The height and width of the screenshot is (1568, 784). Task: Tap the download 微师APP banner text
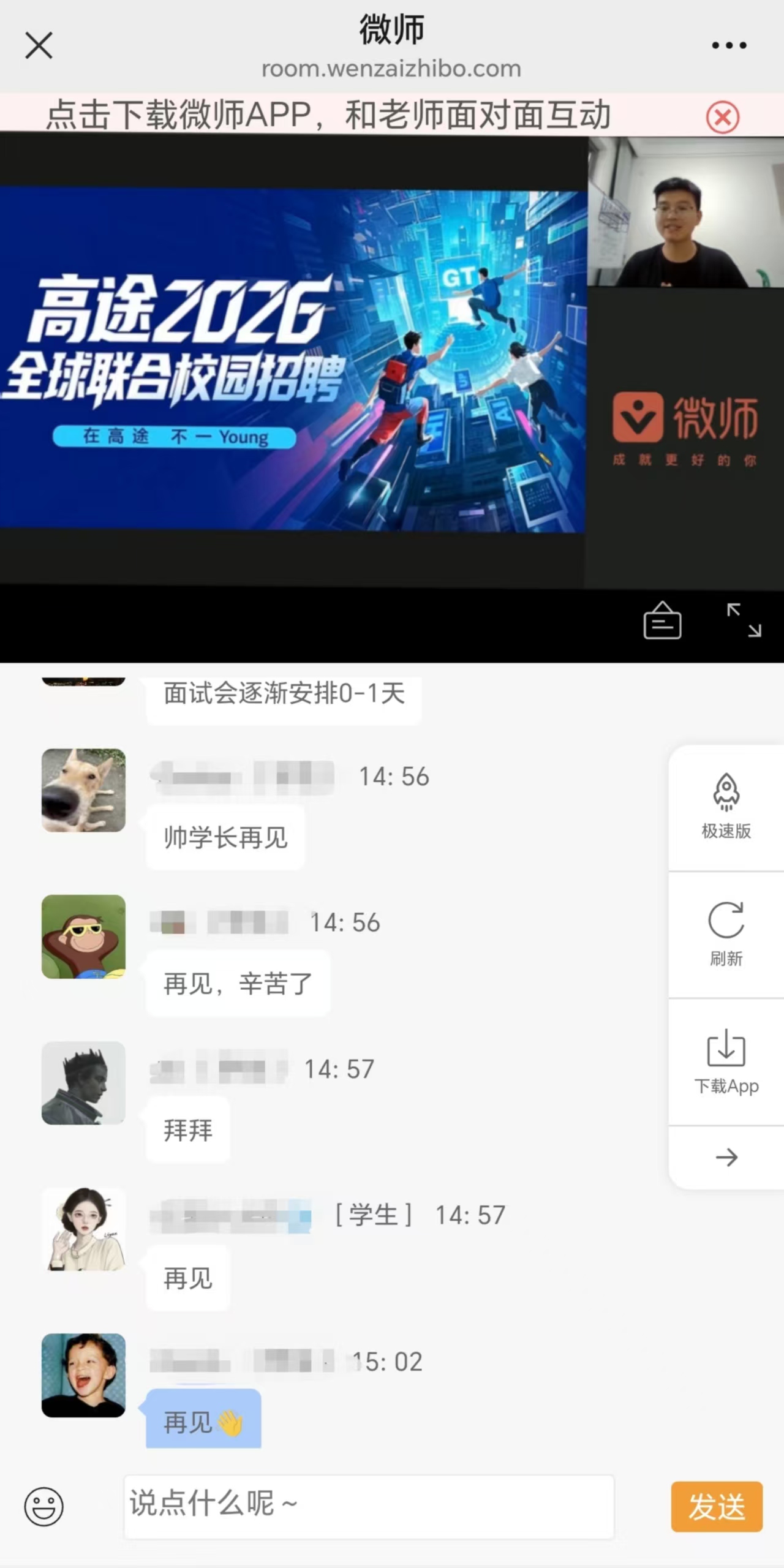(328, 115)
